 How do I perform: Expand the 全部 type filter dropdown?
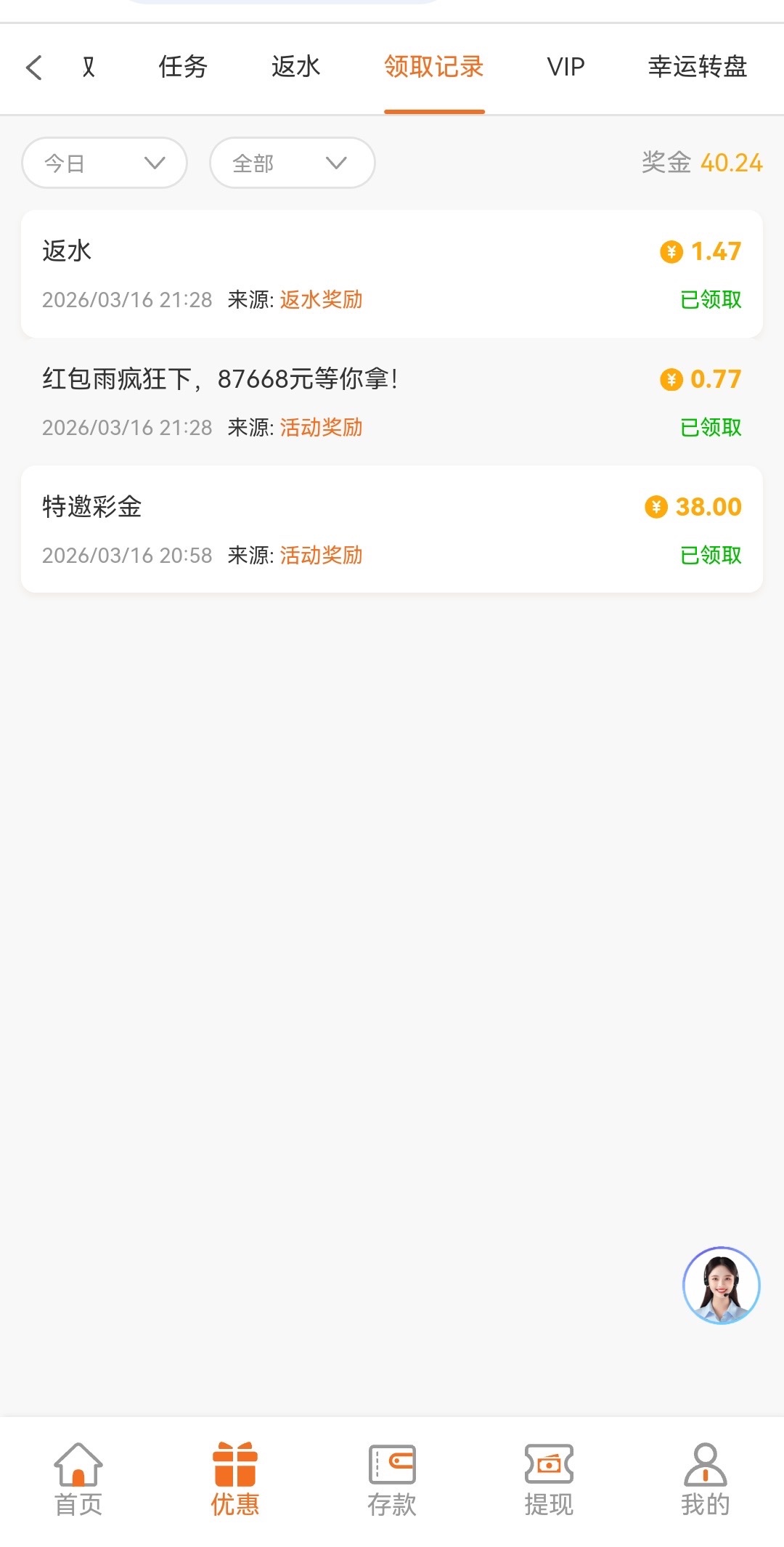(x=292, y=163)
